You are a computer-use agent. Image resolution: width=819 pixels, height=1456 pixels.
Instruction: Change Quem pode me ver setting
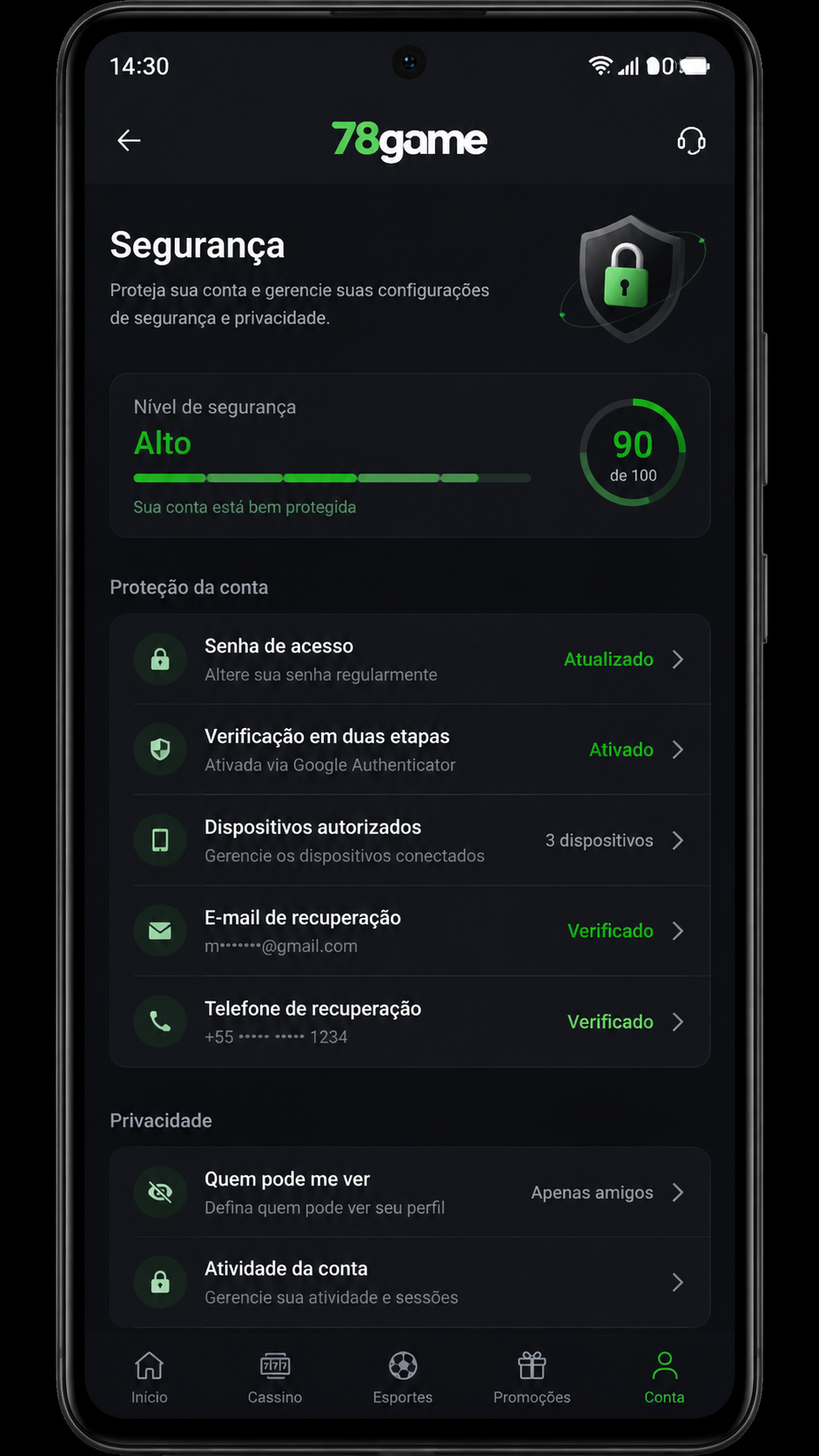coord(410,1192)
